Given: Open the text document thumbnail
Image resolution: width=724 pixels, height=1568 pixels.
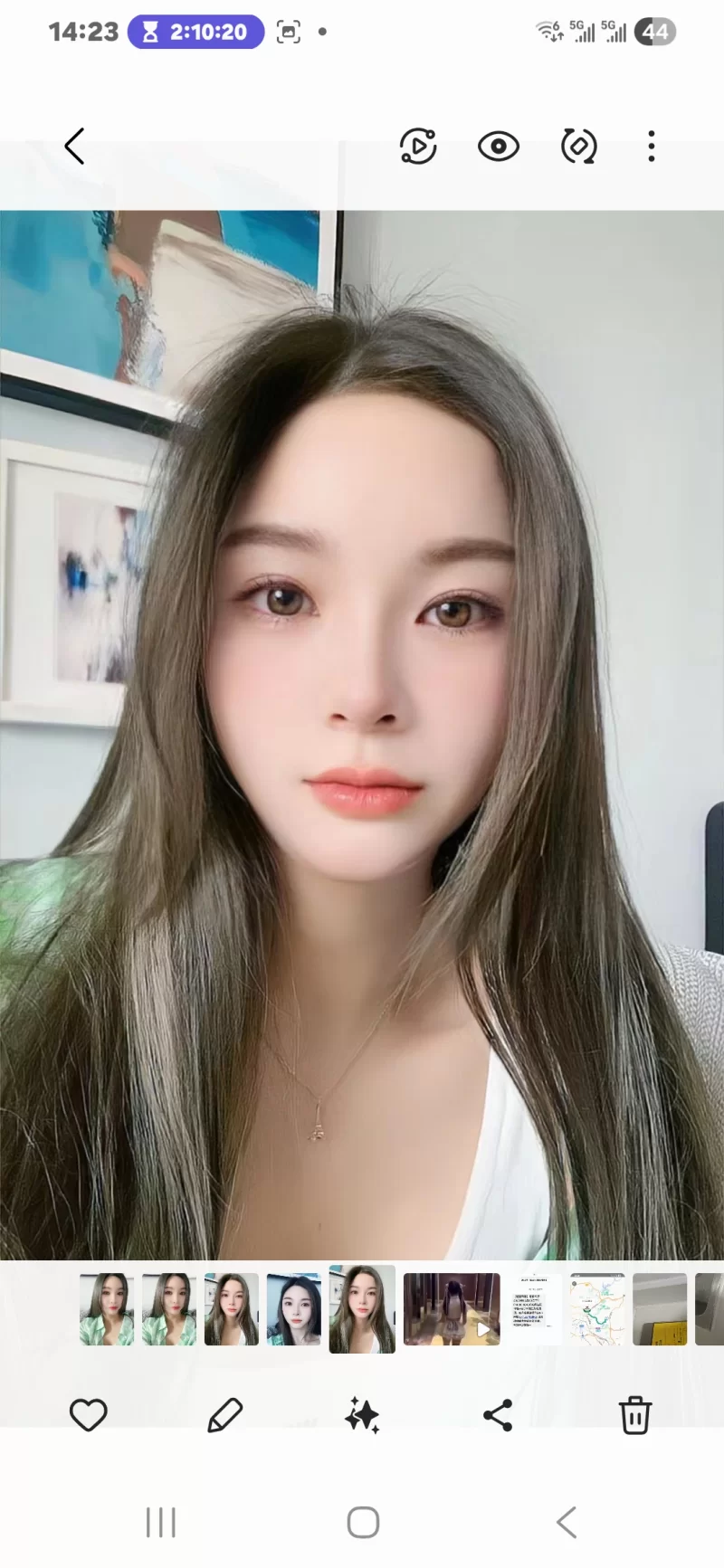Looking at the screenshot, I should pyautogui.click(x=535, y=1309).
